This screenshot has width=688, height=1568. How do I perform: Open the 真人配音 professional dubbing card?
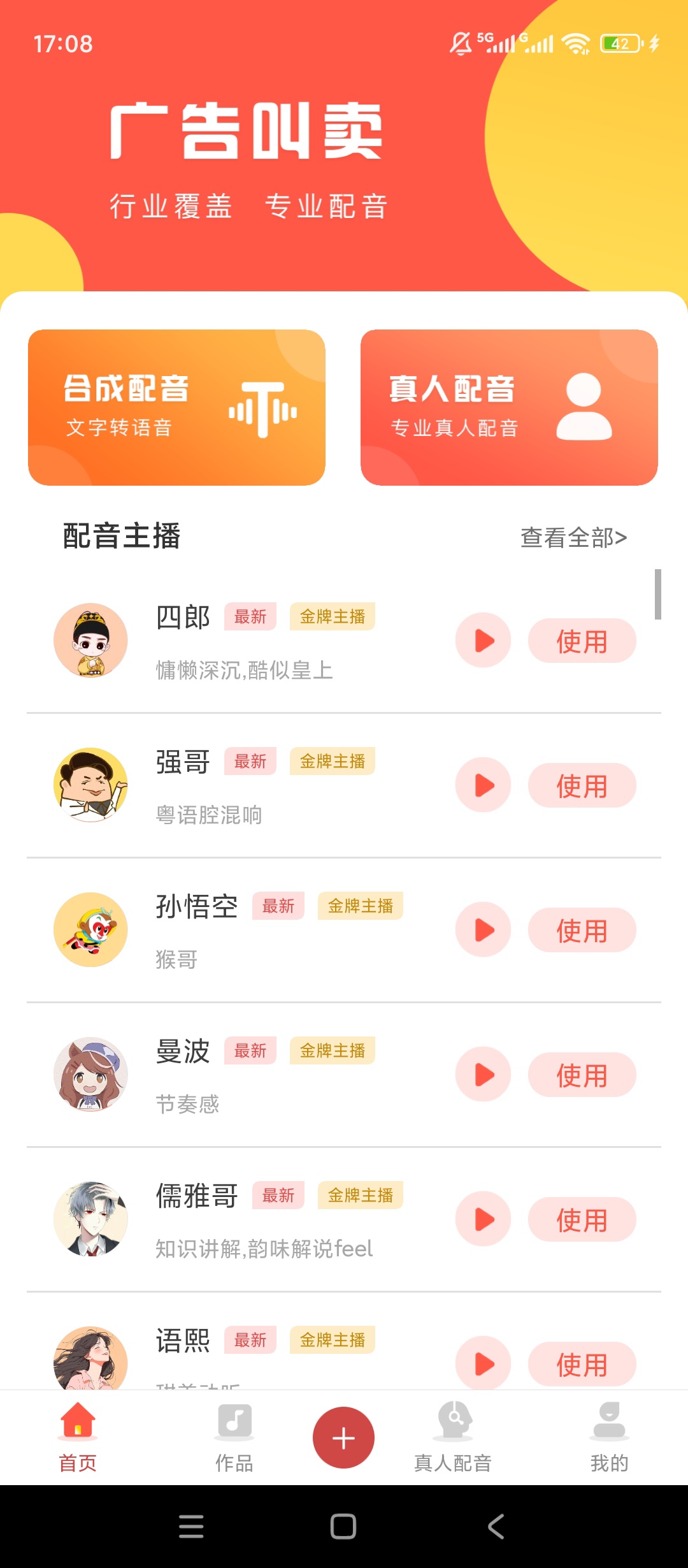tap(509, 407)
